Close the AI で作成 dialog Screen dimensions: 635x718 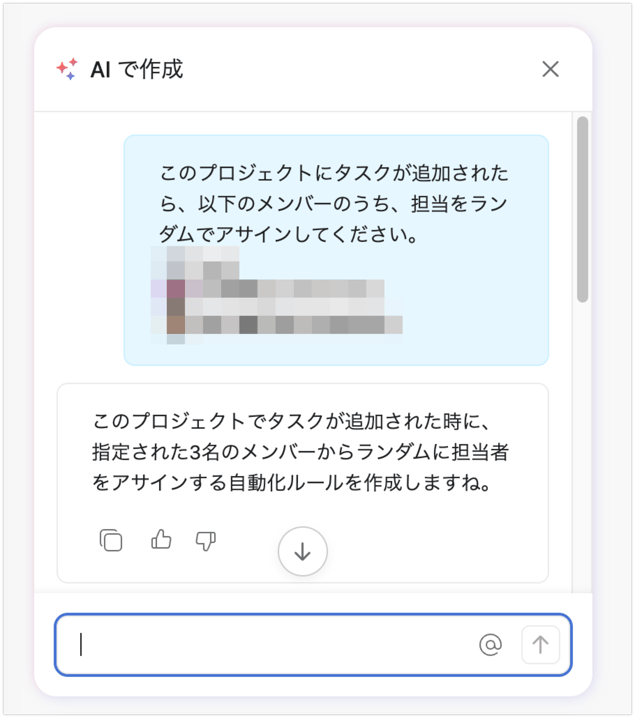[x=550, y=69]
